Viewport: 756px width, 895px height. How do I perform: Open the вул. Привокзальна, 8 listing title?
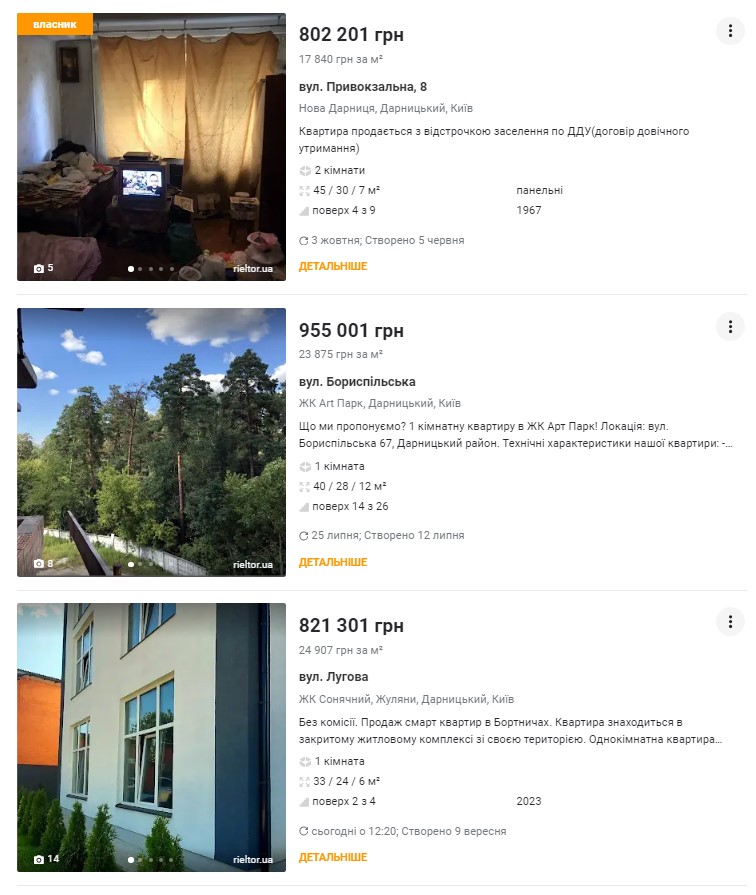click(363, 87)
